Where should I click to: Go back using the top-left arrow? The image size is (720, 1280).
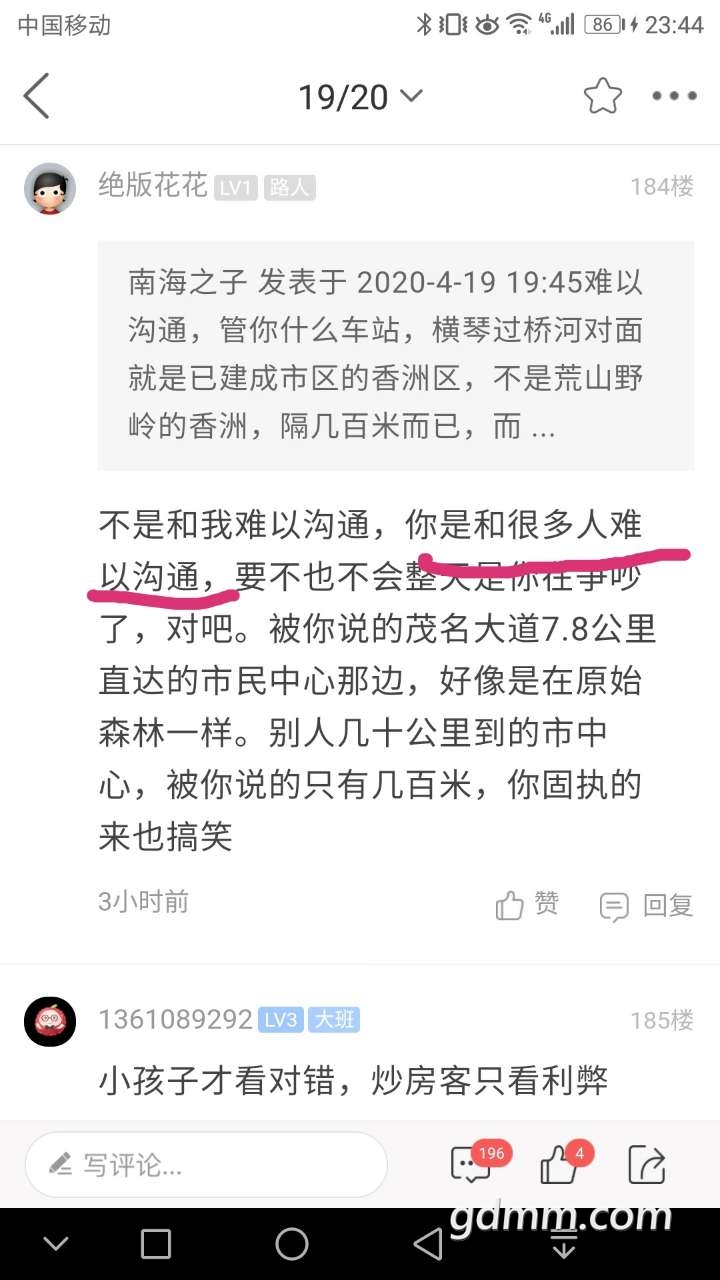pos(37,96)
